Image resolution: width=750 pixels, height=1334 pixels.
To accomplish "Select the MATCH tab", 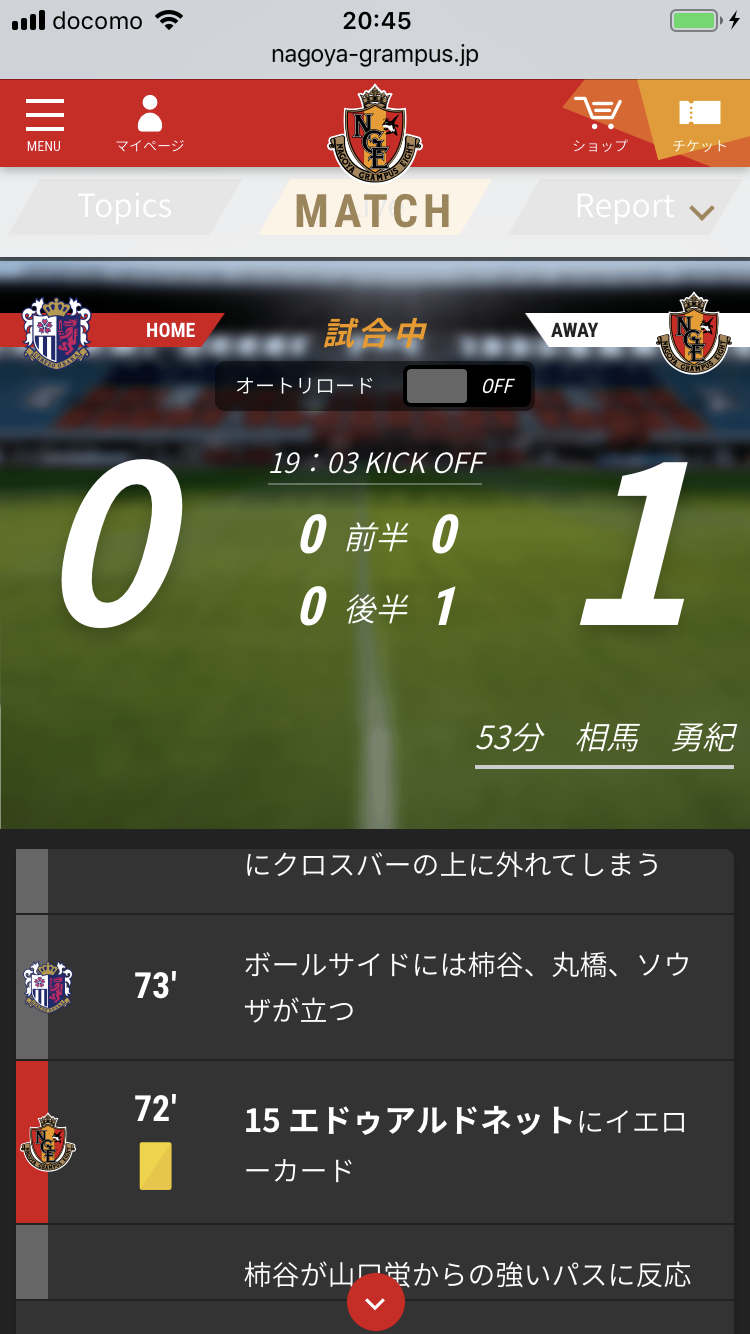I will click(x=374, y=209).
